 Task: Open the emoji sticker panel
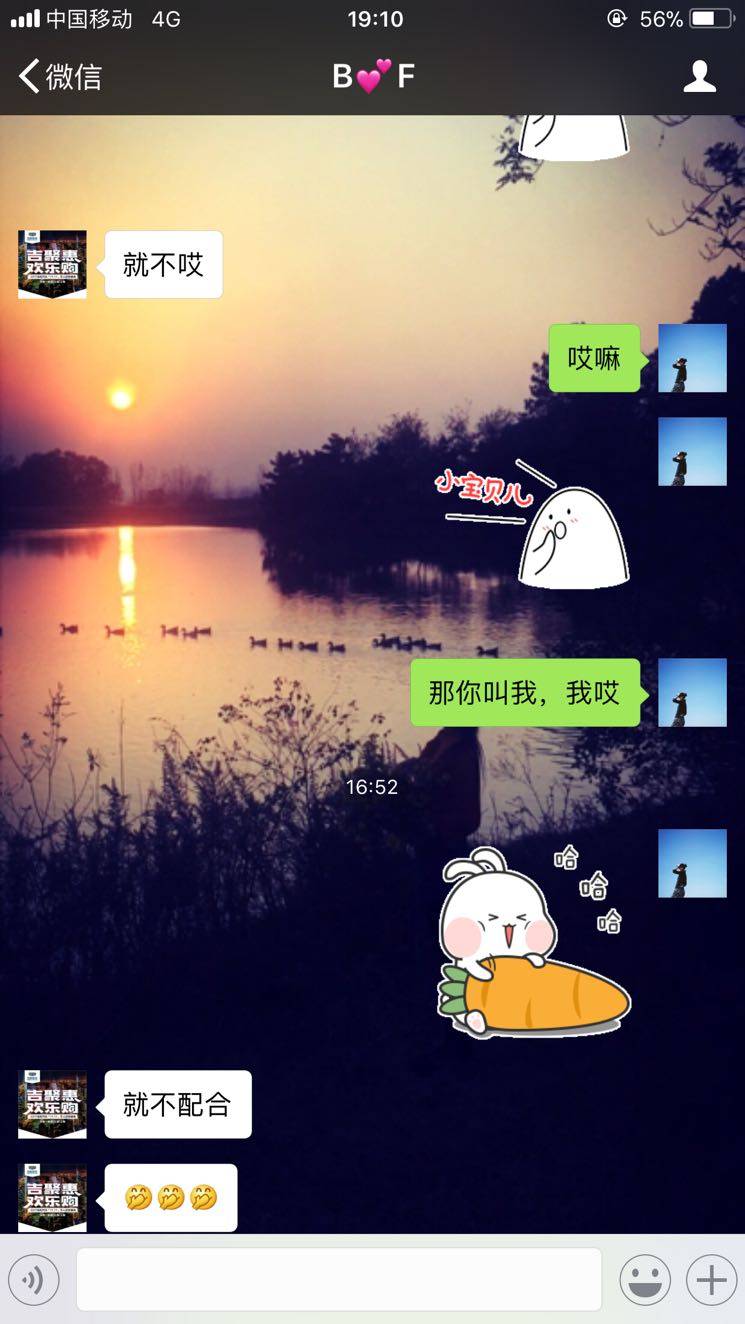point(644,1279)
